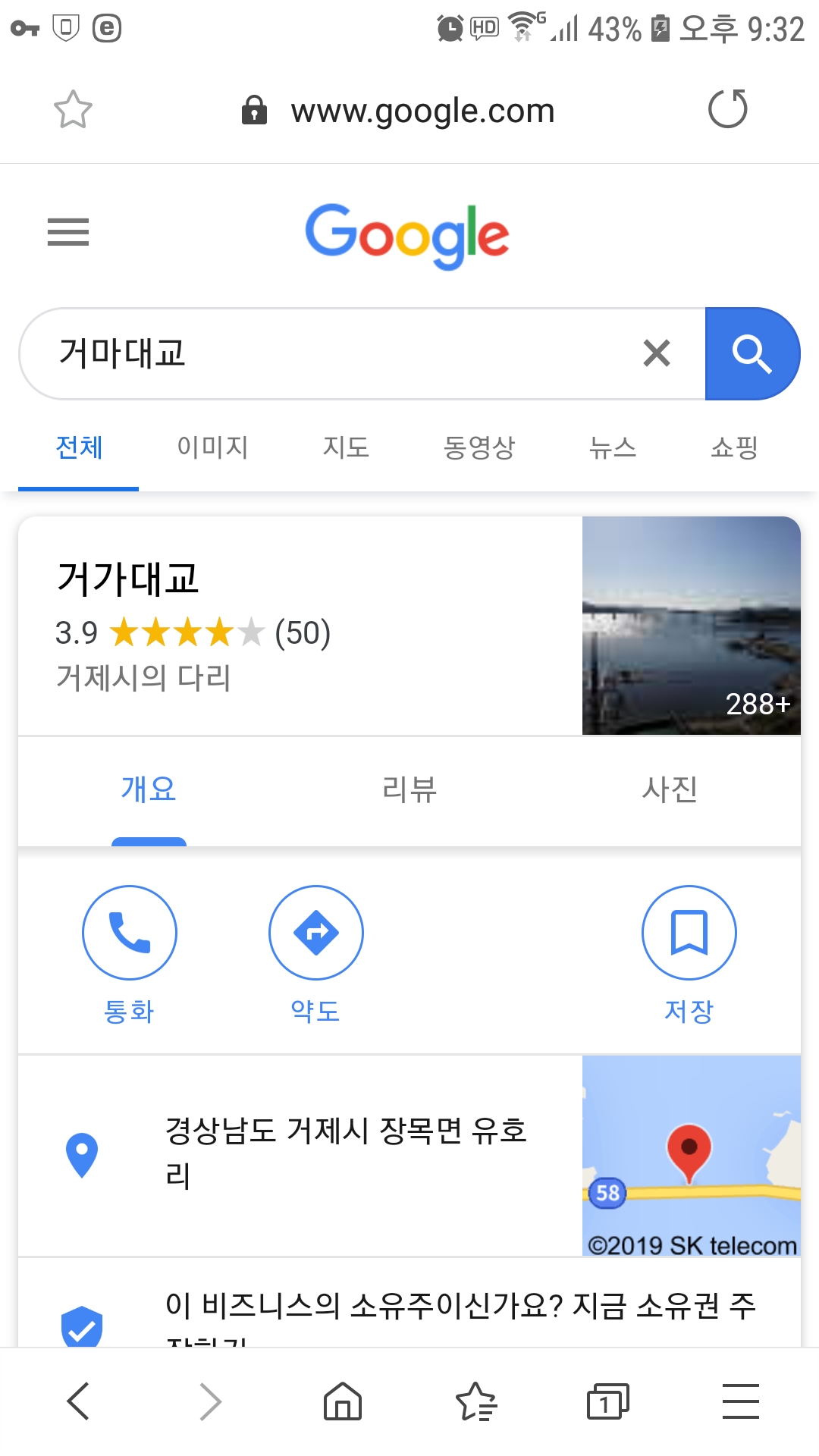Clear the search query with the X button
This screenshot has width=819, height=1456.
point(656,353)
